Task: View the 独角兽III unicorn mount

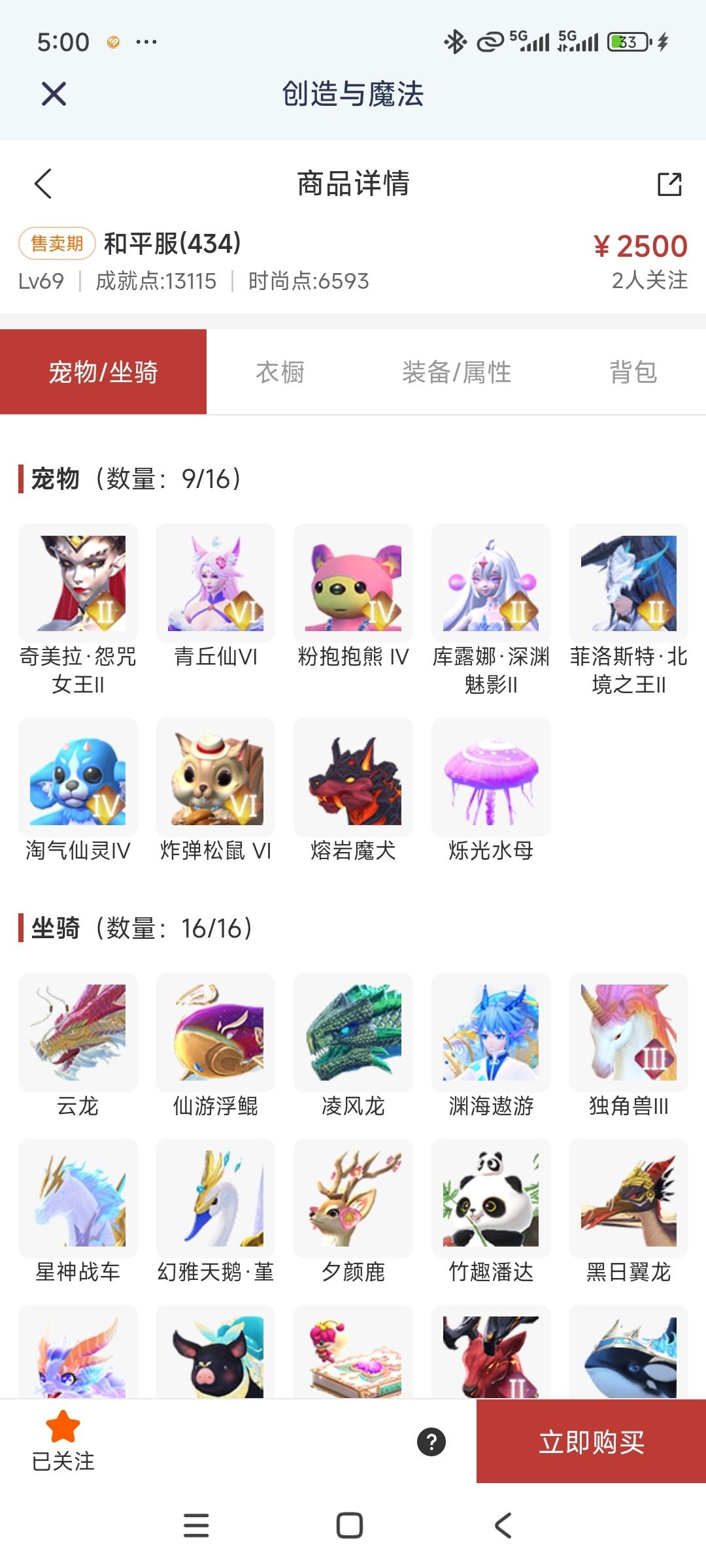Action: click(629, 1032)
